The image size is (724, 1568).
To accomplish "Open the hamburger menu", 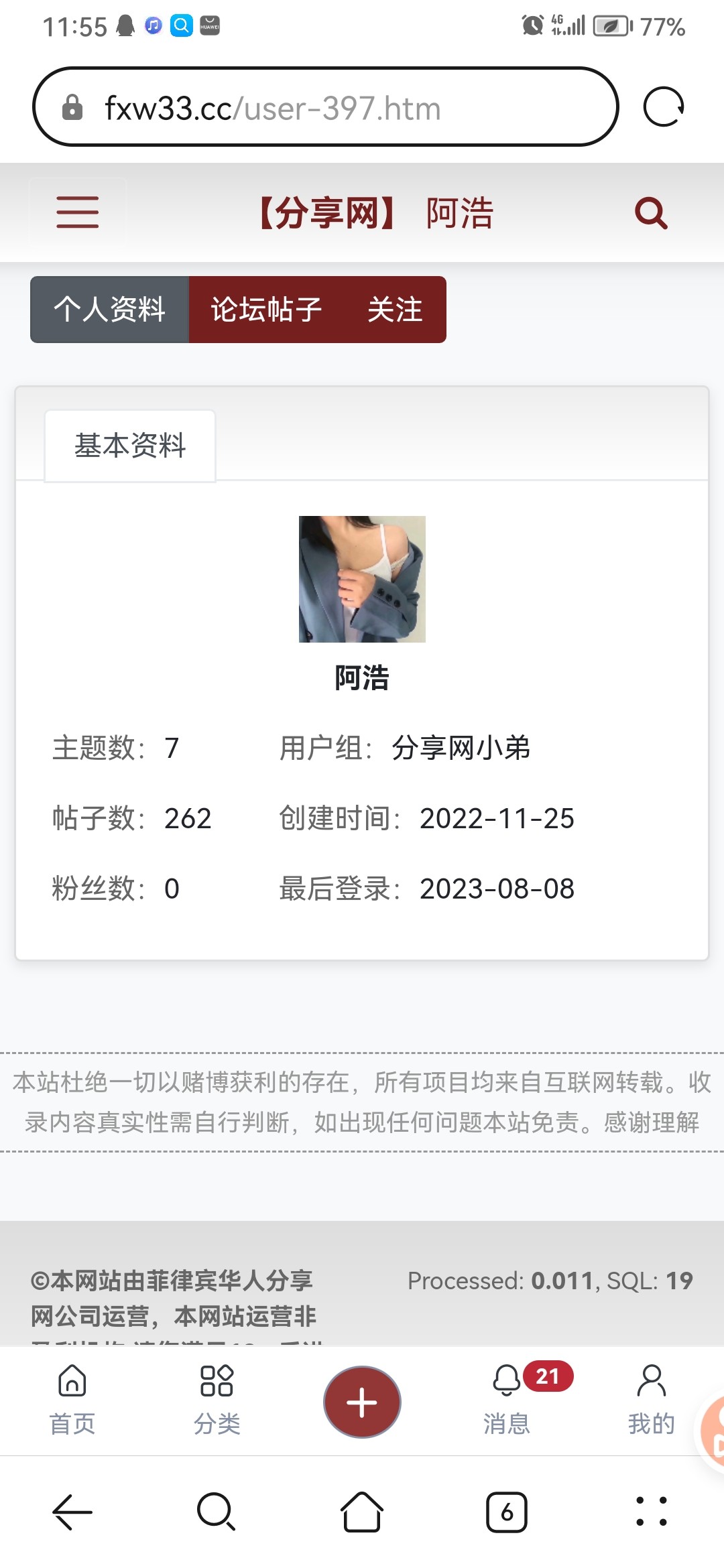I will [78, 212].
